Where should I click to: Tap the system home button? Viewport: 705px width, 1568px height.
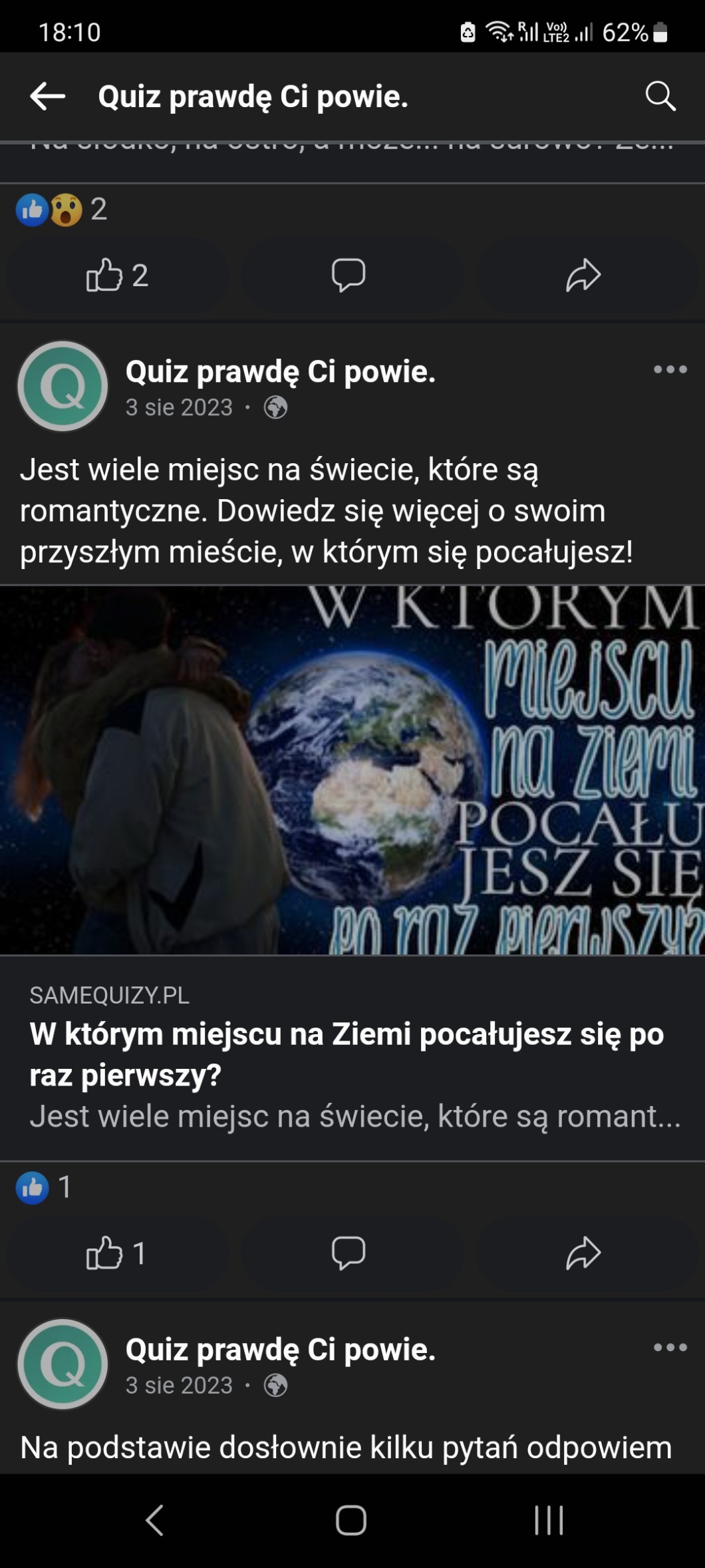click(x=351, y=1520)
